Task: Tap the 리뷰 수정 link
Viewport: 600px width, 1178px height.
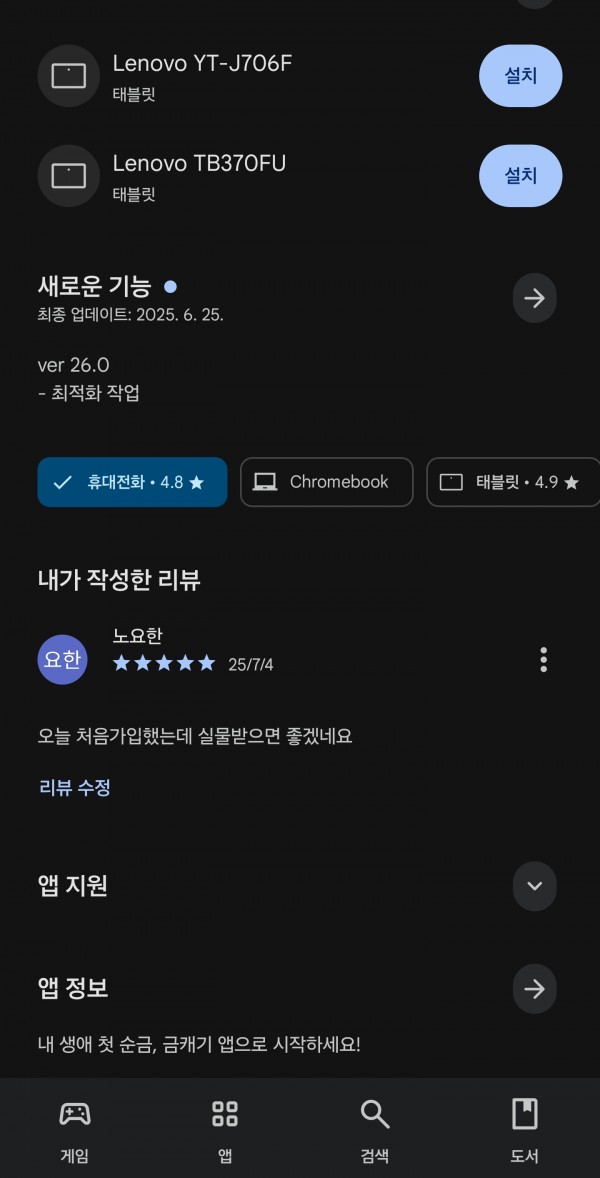Action: pos(75,787)
